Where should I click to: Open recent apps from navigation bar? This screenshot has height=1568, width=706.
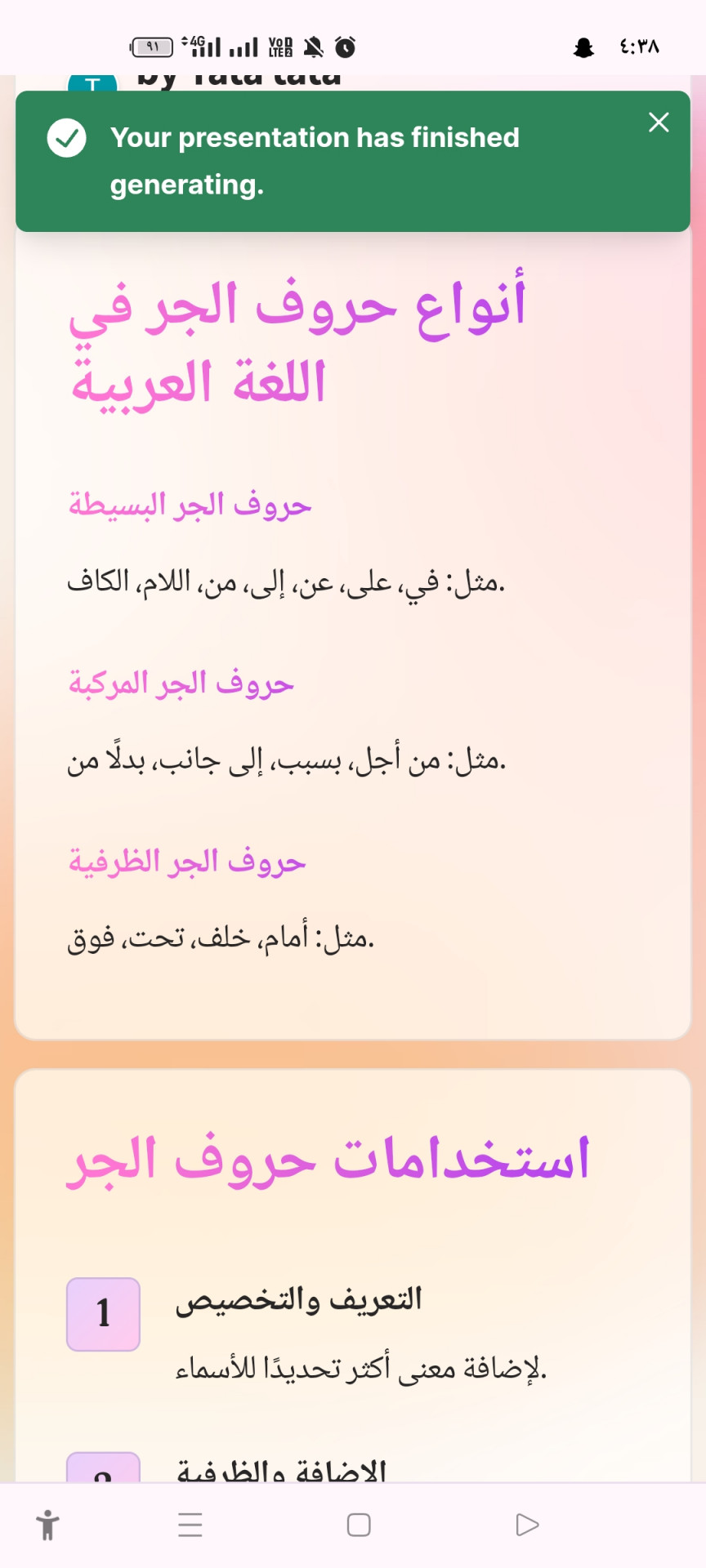coord(190,1525)
